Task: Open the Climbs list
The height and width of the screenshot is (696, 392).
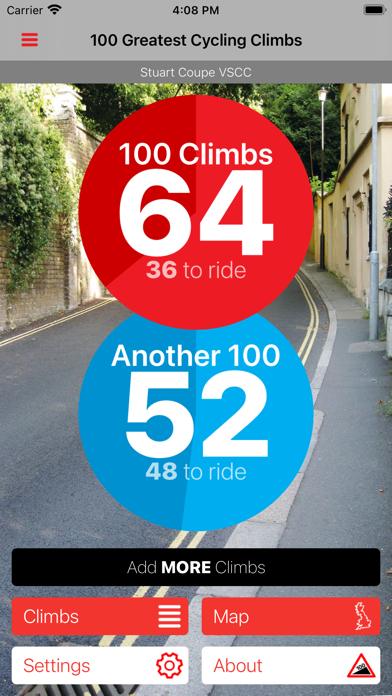Action: pyautogui.click(x=100, y=616)
